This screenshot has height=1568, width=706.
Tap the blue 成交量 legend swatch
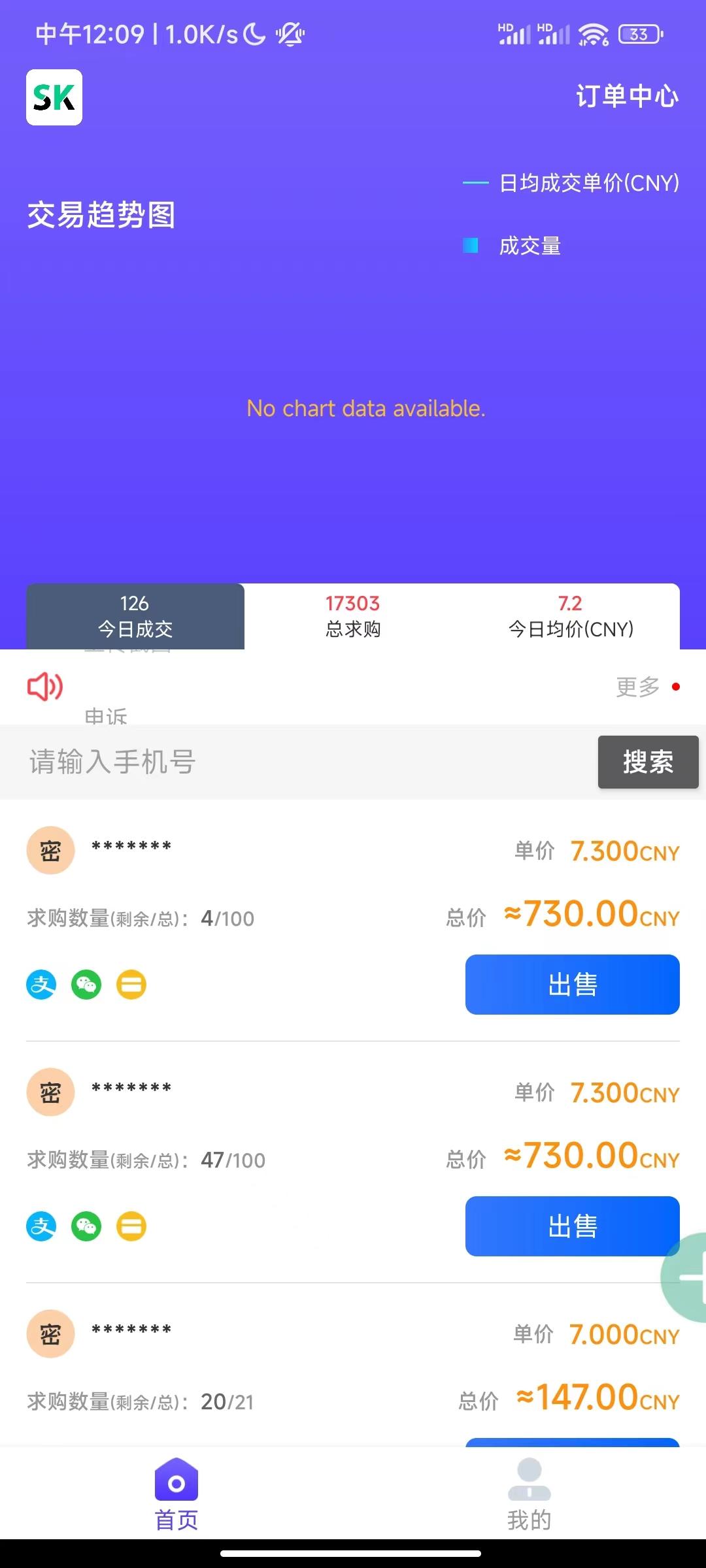click(x=472, y=247)
